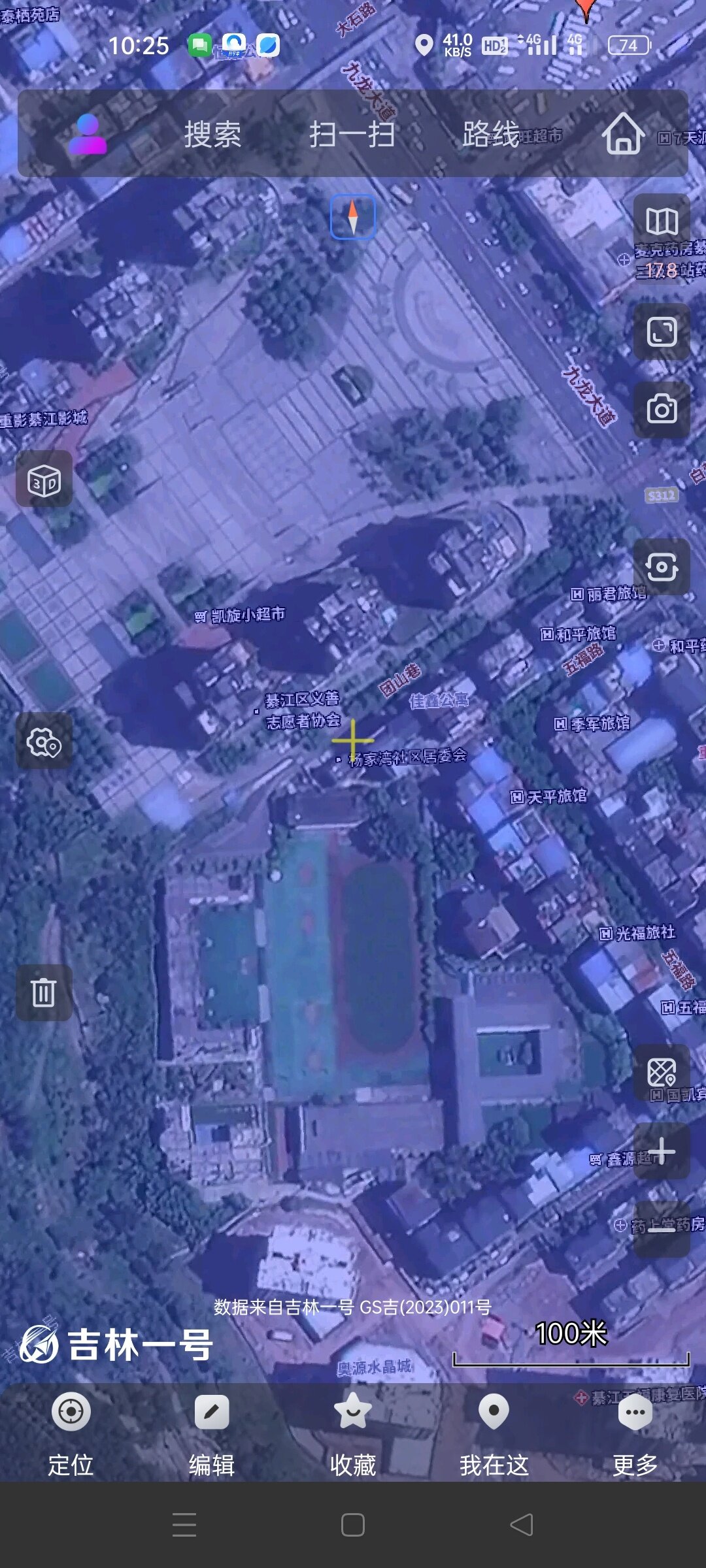Open 扫一扫 scanner
The height and width of the screenshot is (1568, 706).
click(x=352, y=135)
